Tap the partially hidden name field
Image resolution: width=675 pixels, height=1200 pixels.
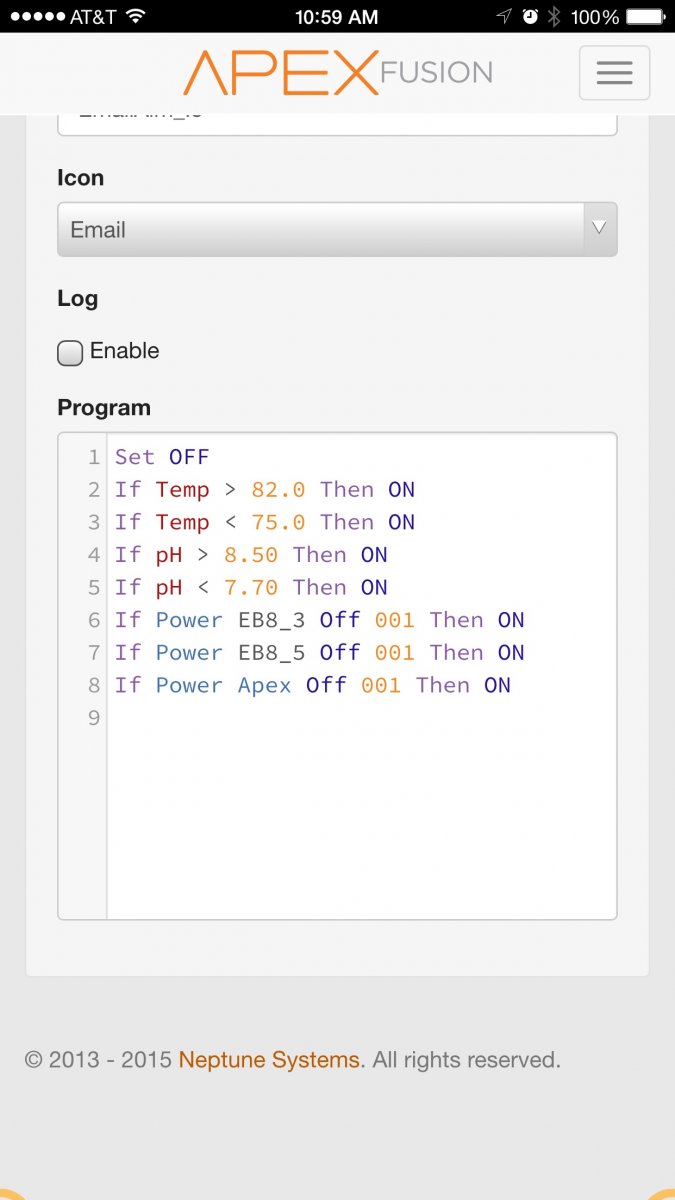coord(337,124)
